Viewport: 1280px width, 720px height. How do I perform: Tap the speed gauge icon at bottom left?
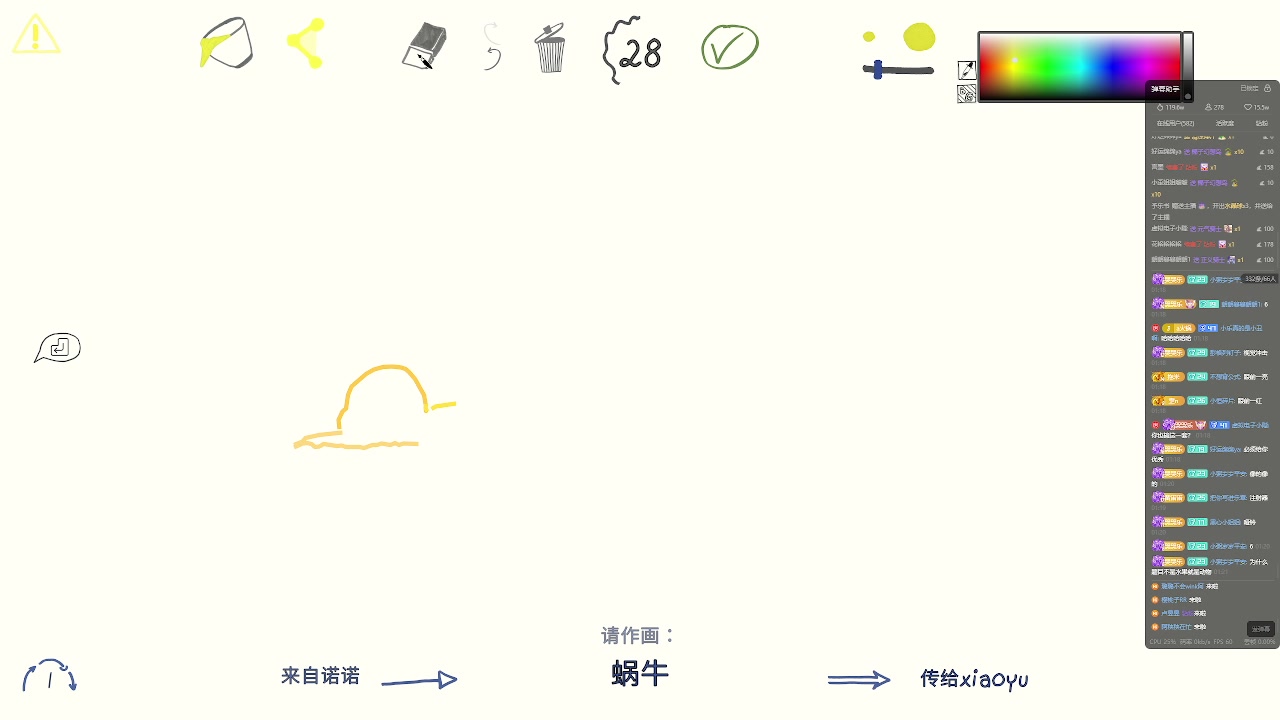pyautogui.click(x=49, y=677)
